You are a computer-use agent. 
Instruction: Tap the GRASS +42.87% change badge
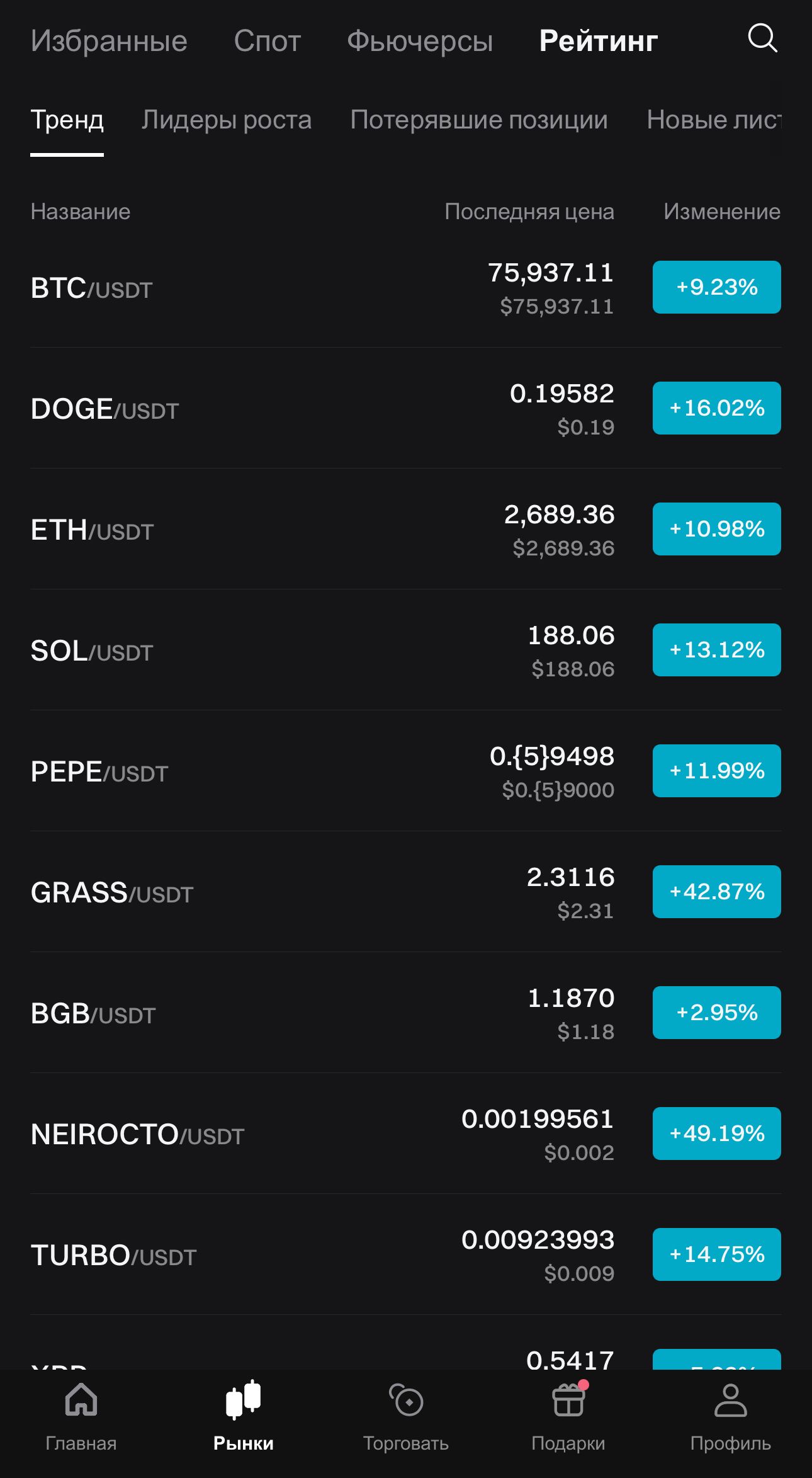[x=716, y=891]
